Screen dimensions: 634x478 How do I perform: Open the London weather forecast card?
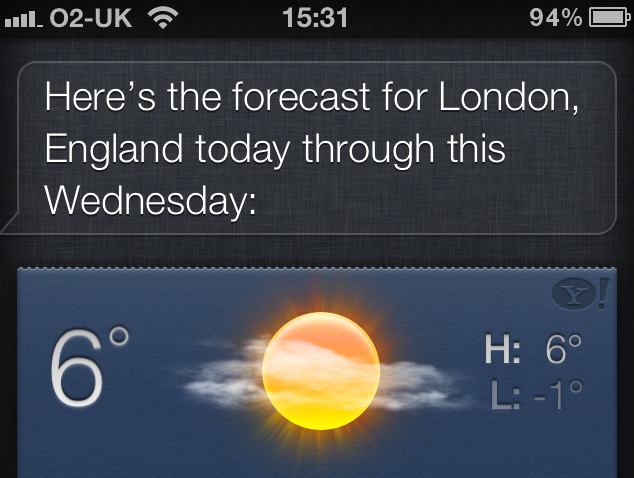click(316, 372)
